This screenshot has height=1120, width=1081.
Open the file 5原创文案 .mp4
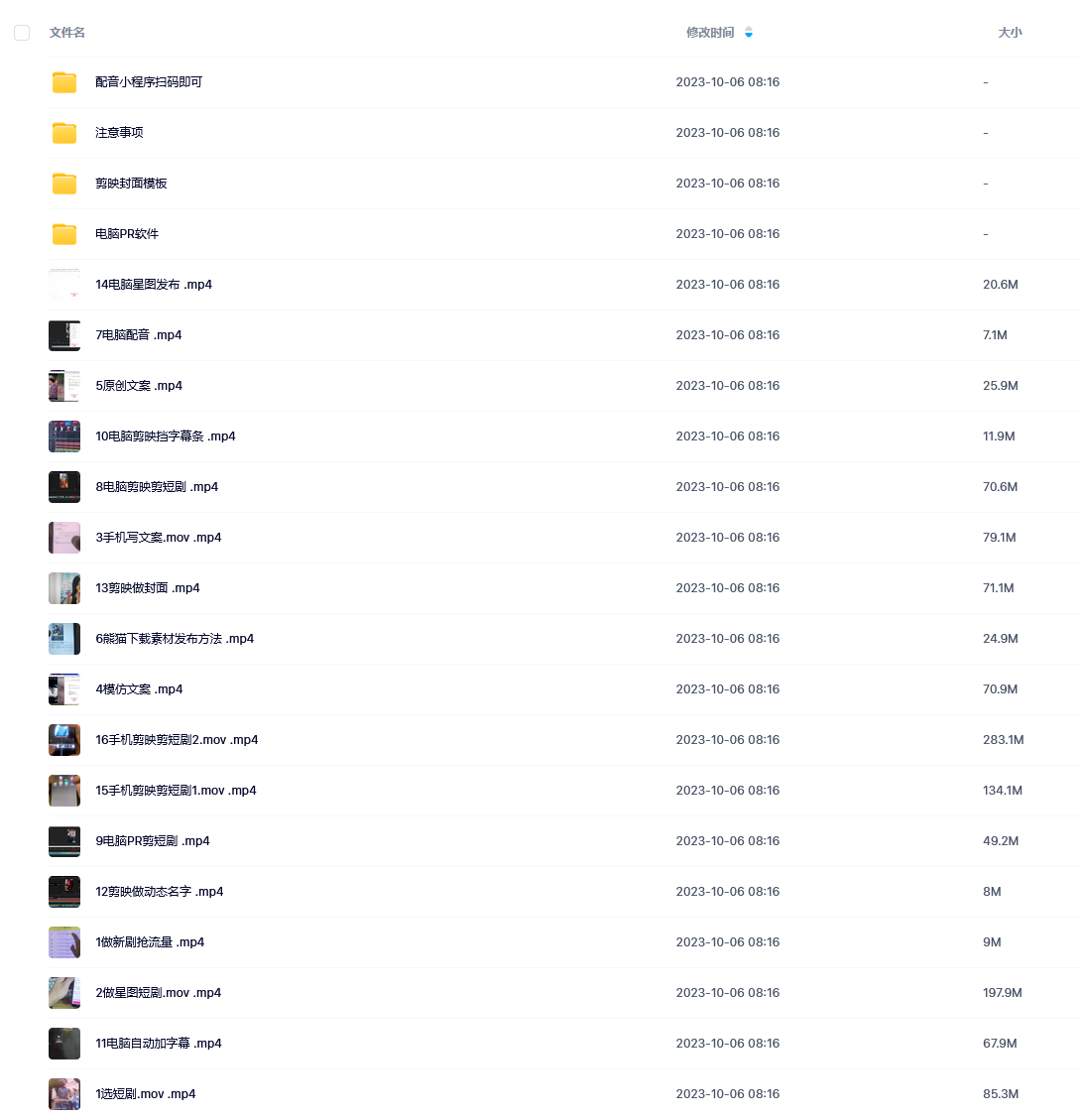pyautogui.click(x=139, y=386)
